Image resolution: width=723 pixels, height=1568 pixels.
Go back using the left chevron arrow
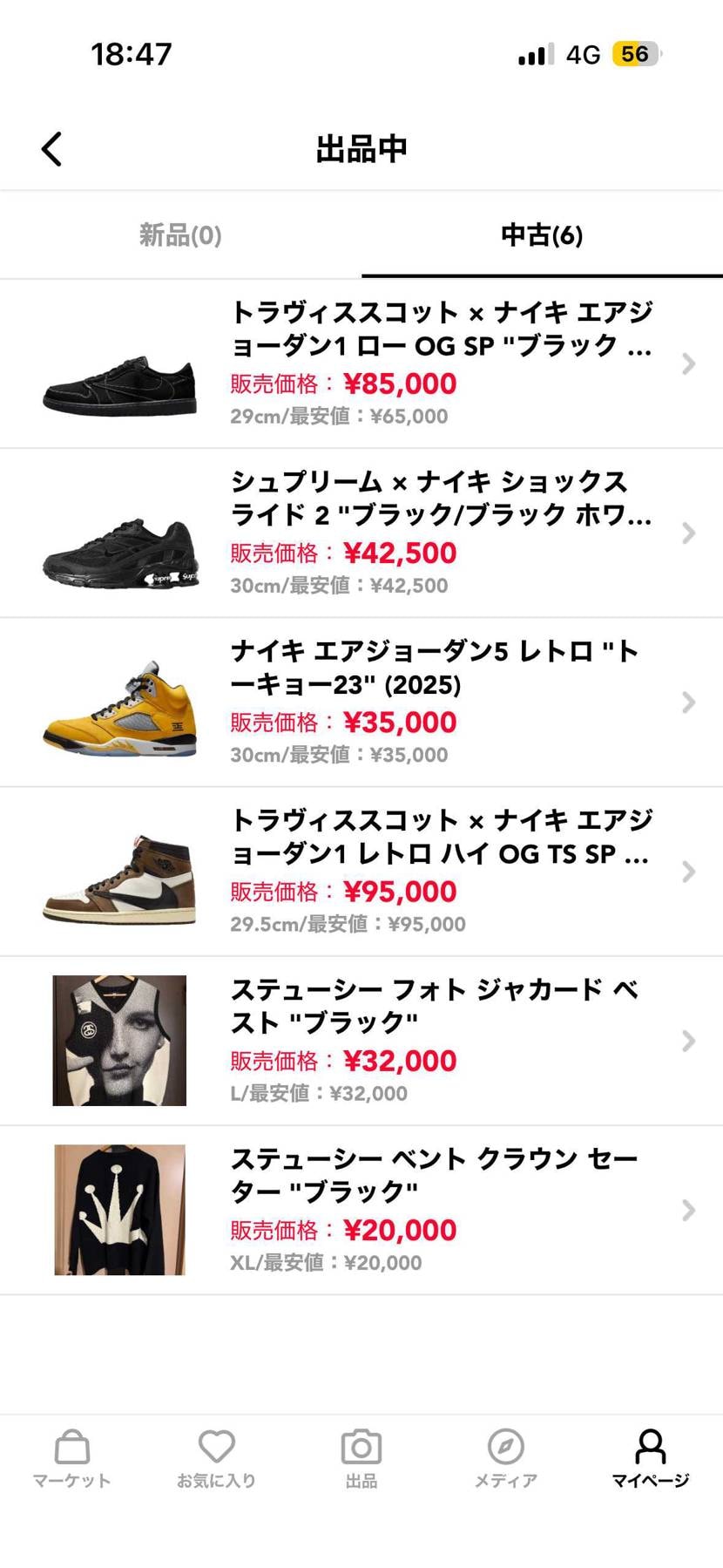[x=51, y=148]
